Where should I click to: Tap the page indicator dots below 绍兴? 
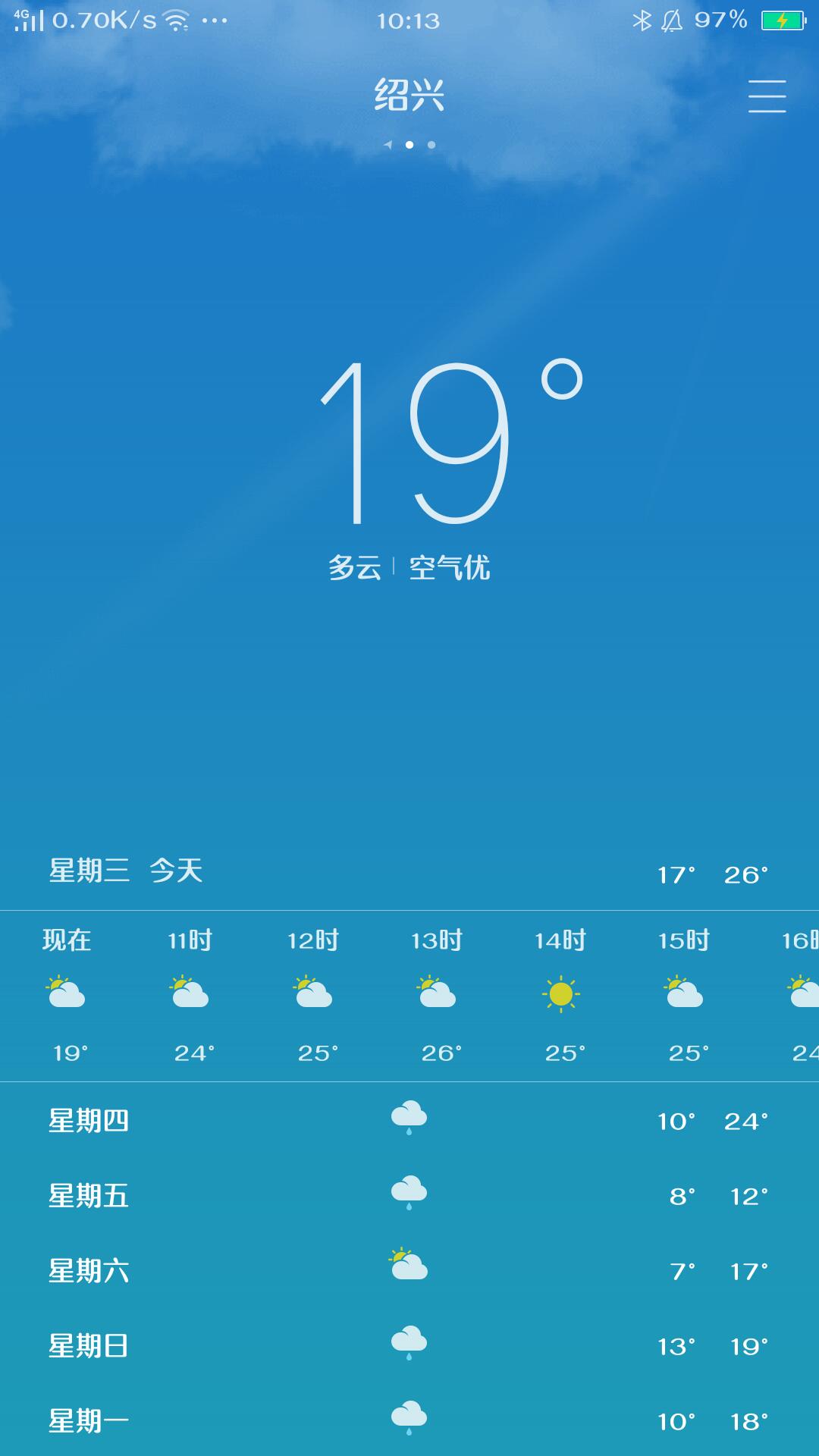coord(409,145)
